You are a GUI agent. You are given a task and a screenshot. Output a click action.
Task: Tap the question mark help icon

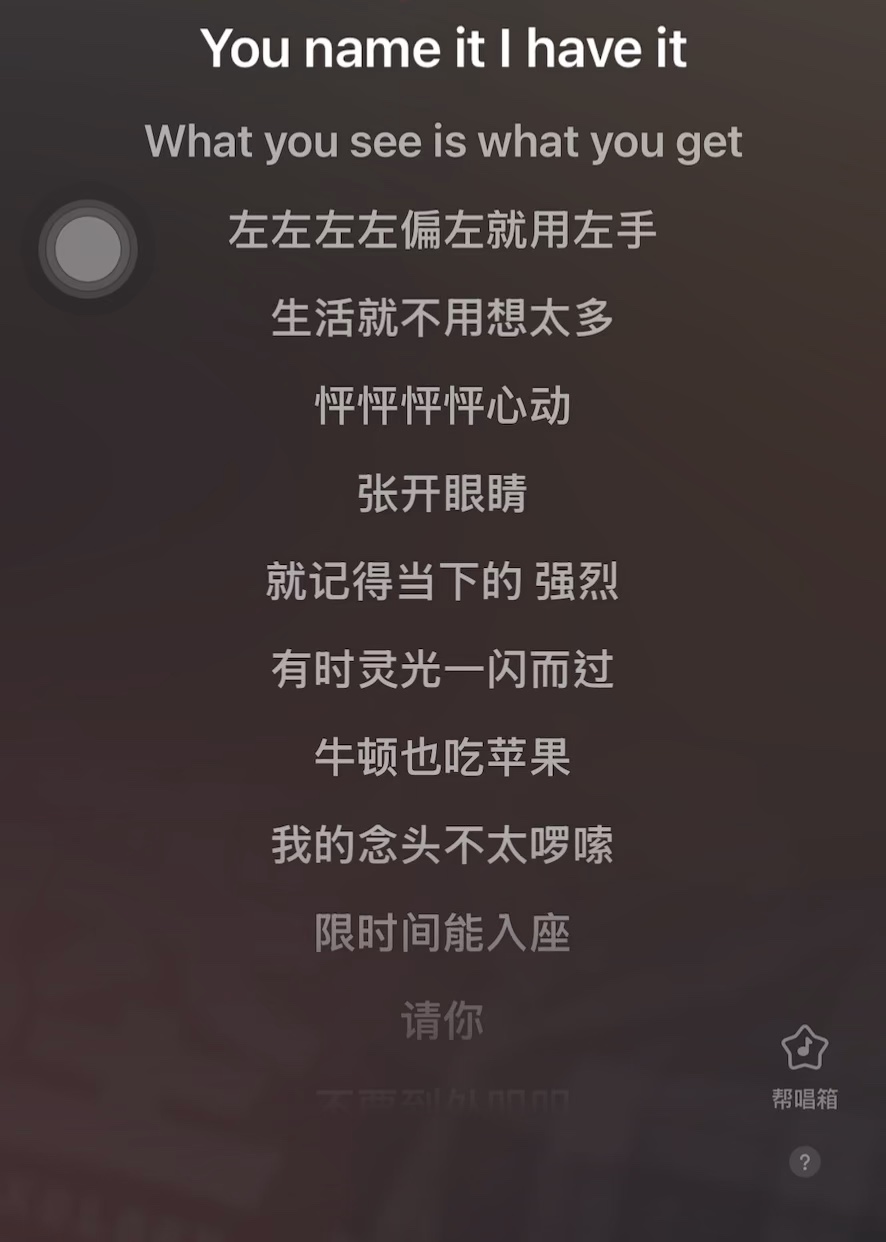pos(804,1162)
